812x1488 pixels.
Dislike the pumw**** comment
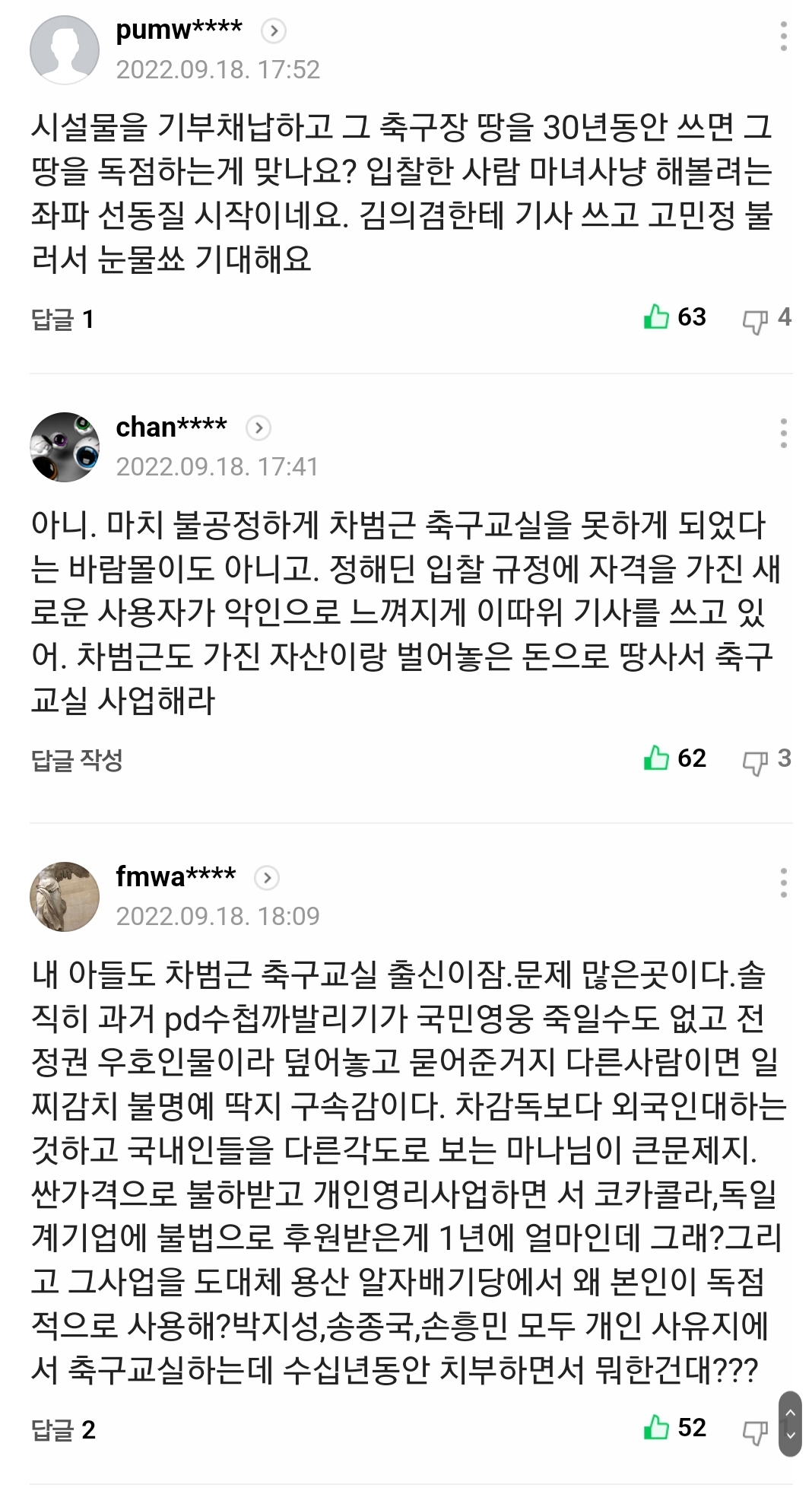[755, 320]
